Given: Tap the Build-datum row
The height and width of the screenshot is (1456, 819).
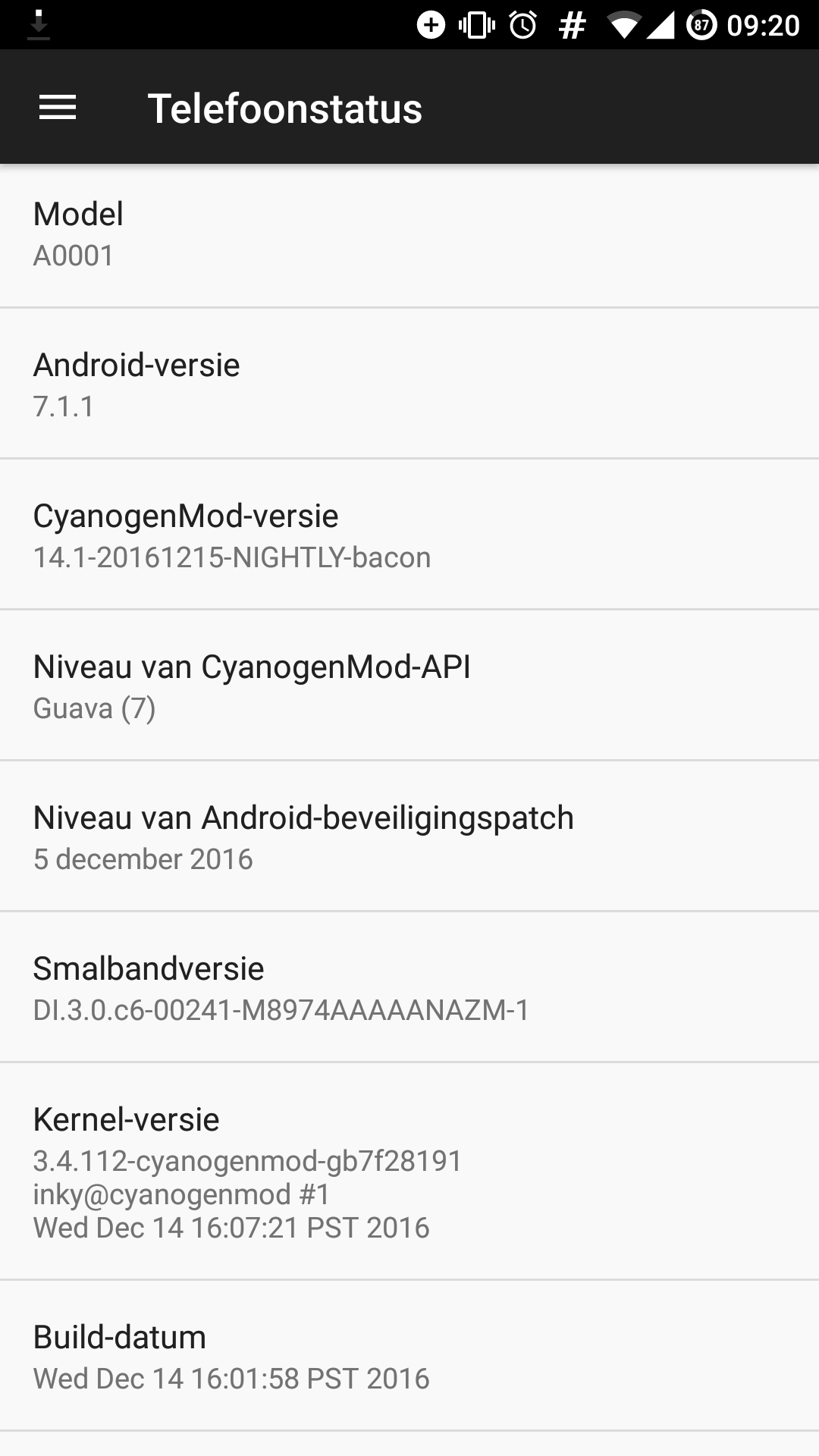Looking at the screenshot, I should point(409,1356).
